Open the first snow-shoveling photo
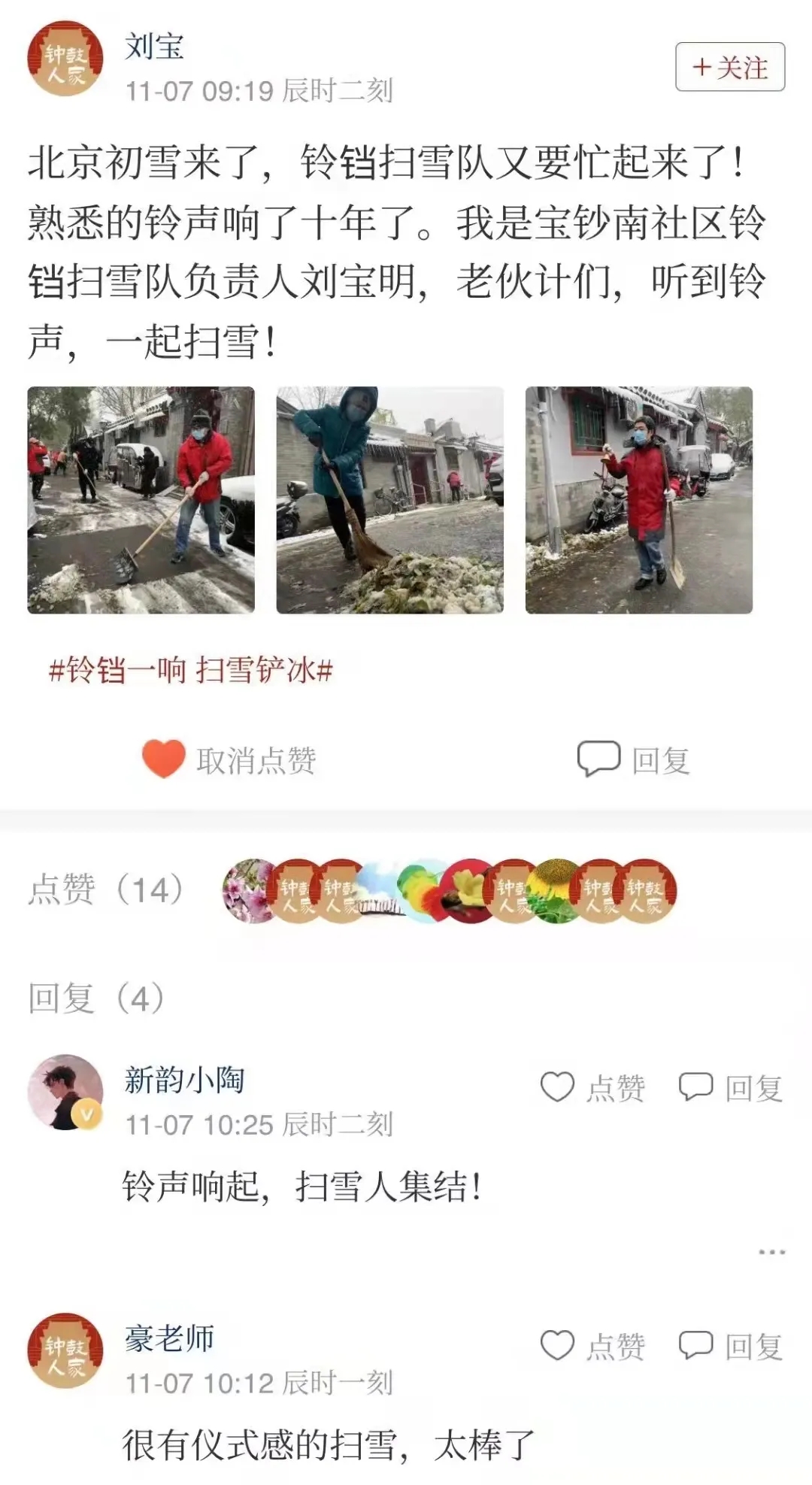 click(x=141, y=500)
